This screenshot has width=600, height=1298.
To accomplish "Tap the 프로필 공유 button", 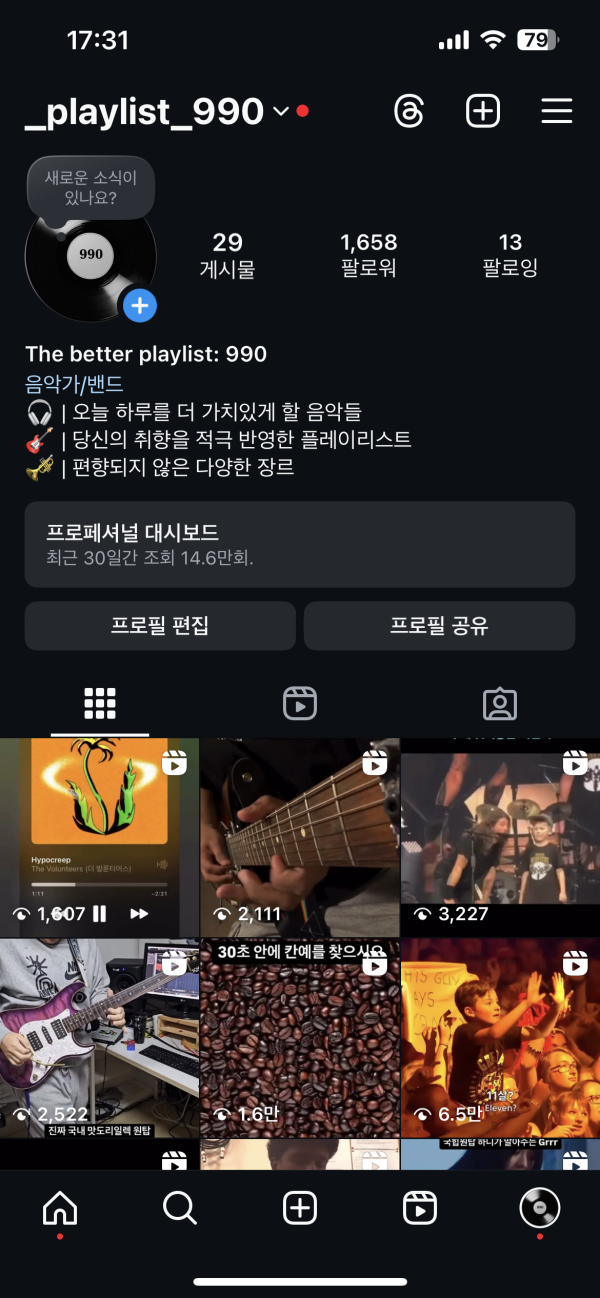I will click(x=439, y=626).
